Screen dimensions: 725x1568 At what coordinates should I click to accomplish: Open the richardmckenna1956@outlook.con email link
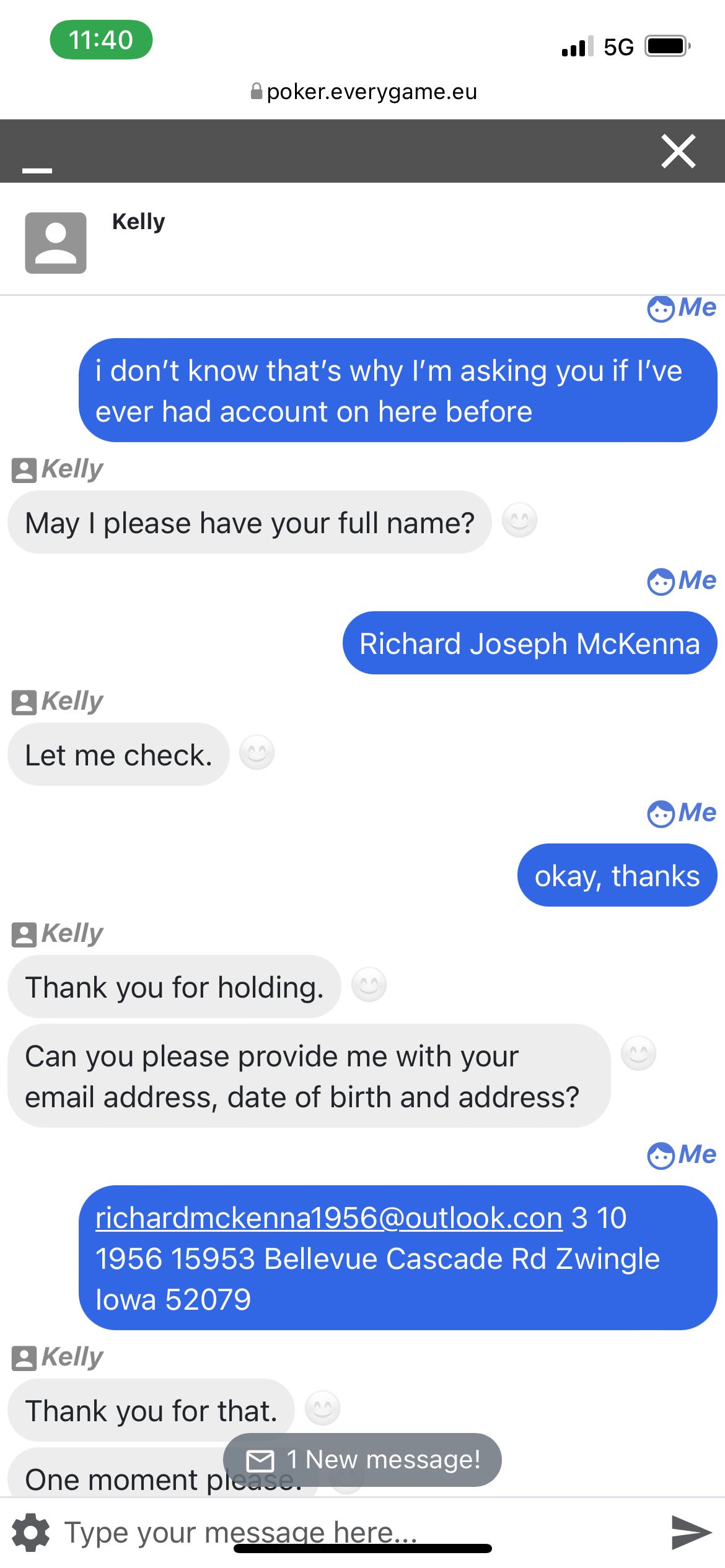coord(329,1218)
